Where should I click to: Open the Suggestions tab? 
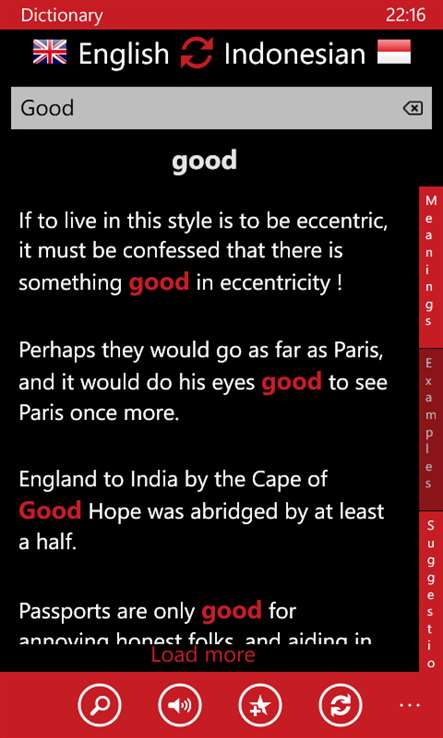[x=430, y=592]
